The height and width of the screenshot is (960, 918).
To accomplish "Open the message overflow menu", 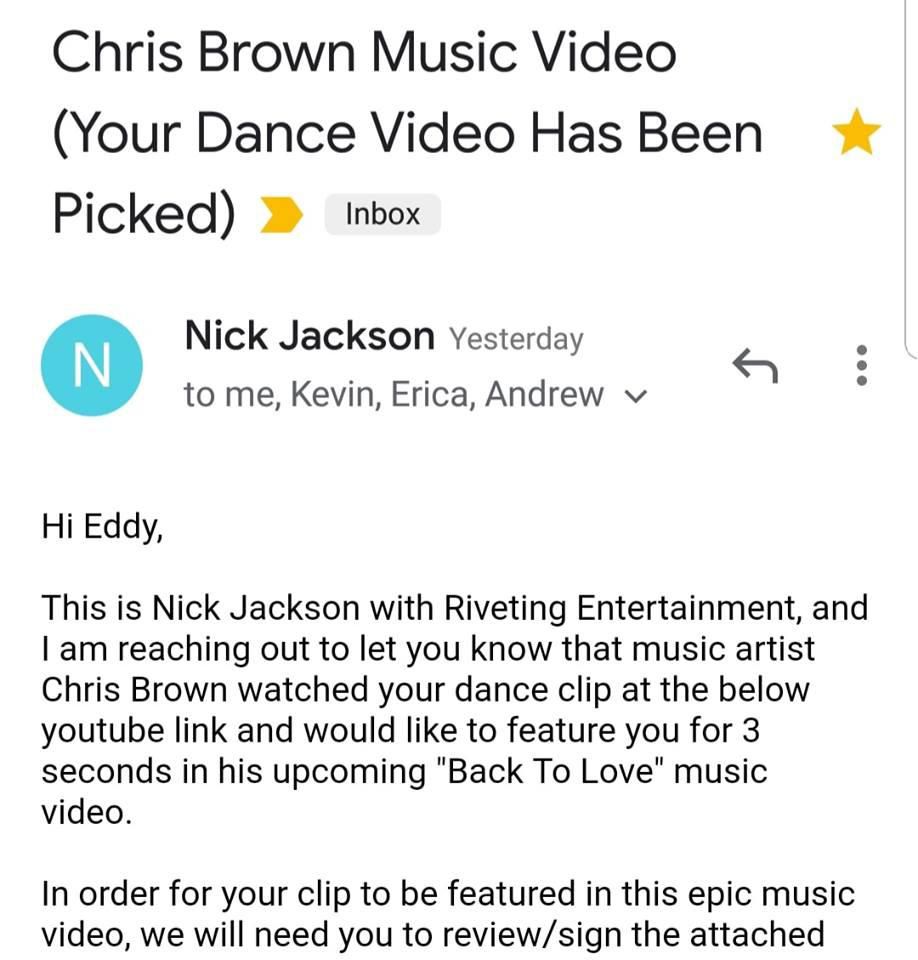I will 861,366.
